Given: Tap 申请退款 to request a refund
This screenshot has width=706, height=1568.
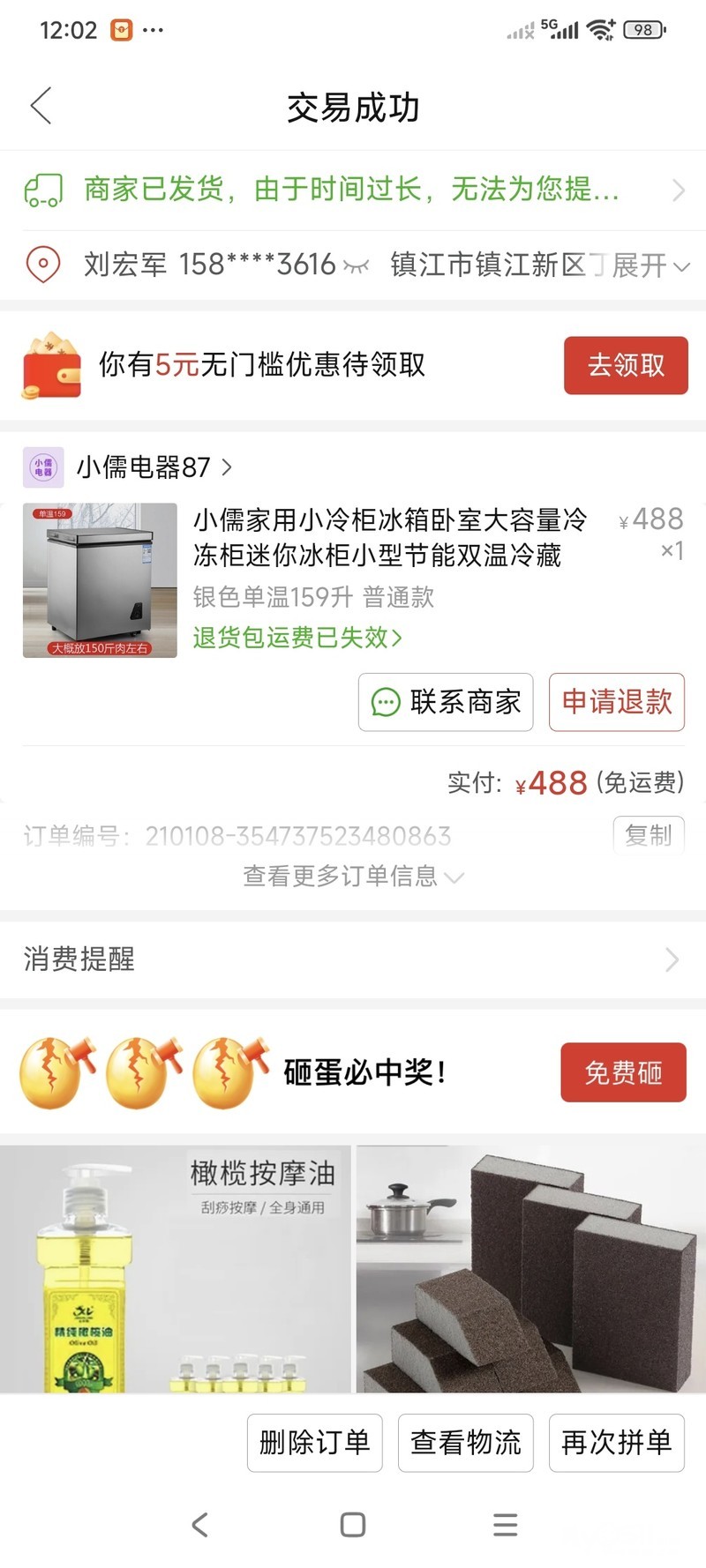Looking at the screenshot, I should coord(617,702).
